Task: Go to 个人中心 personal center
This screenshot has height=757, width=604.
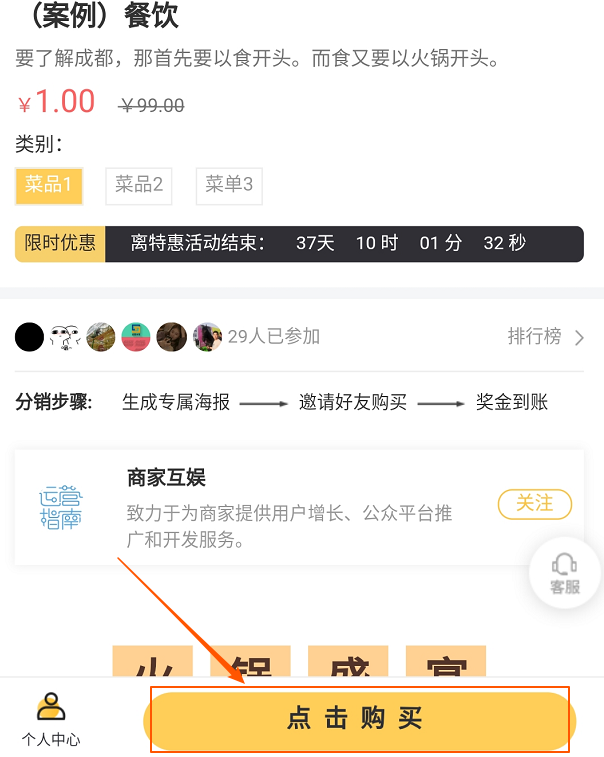Action: (51, 720)
